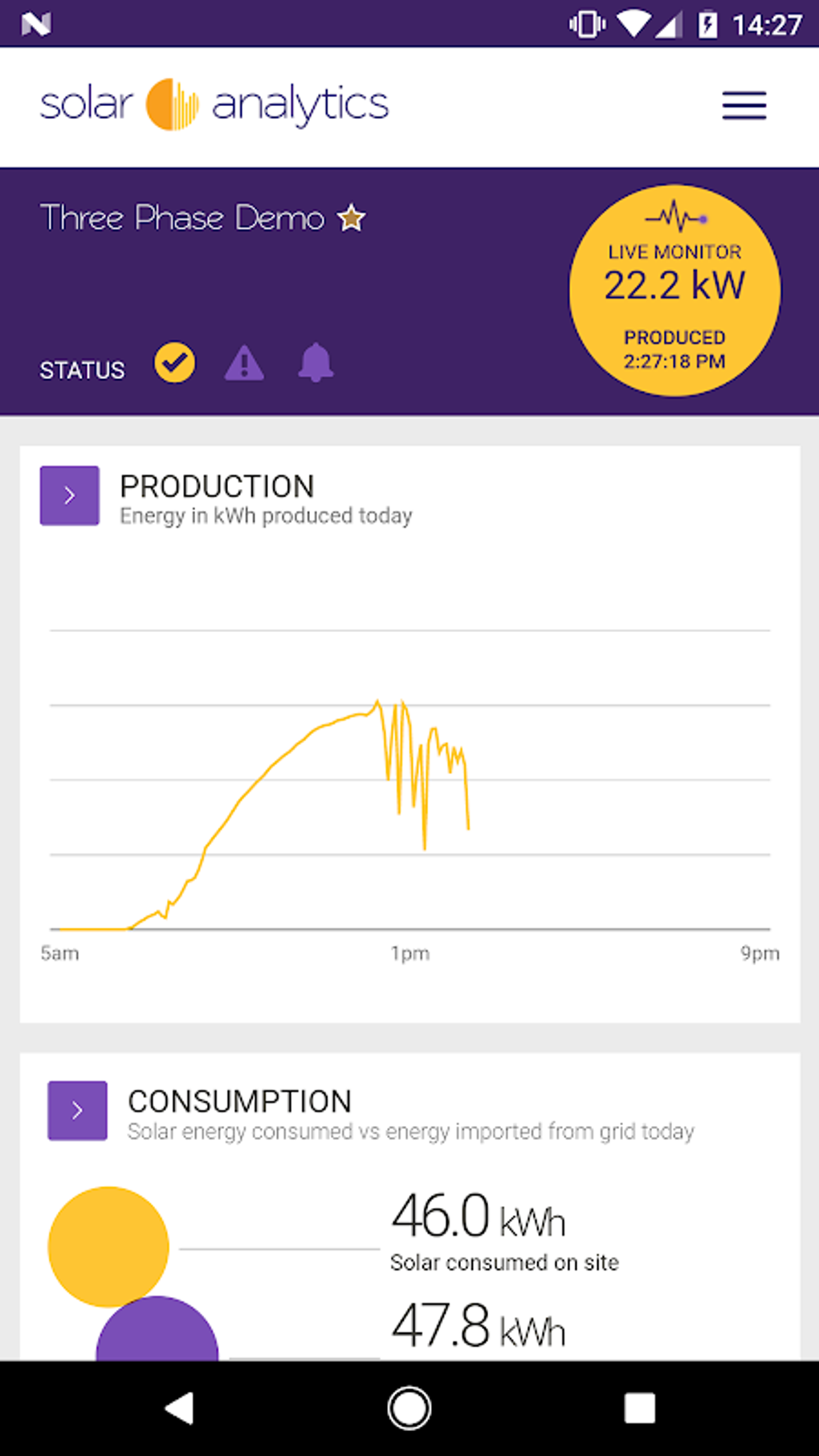View the system status checkmark icon
819x1456 pixels.
(x=174, y=363)
